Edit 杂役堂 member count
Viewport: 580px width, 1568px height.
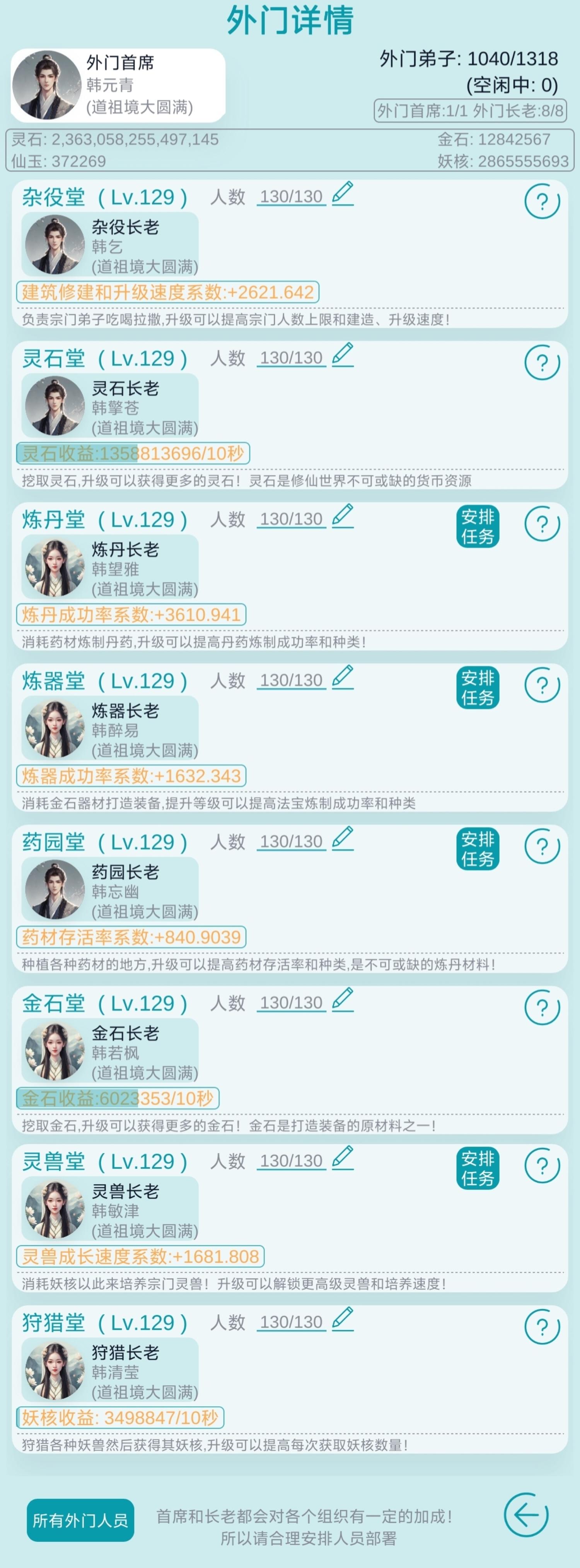pyautogui.click(x=343, y=193)
